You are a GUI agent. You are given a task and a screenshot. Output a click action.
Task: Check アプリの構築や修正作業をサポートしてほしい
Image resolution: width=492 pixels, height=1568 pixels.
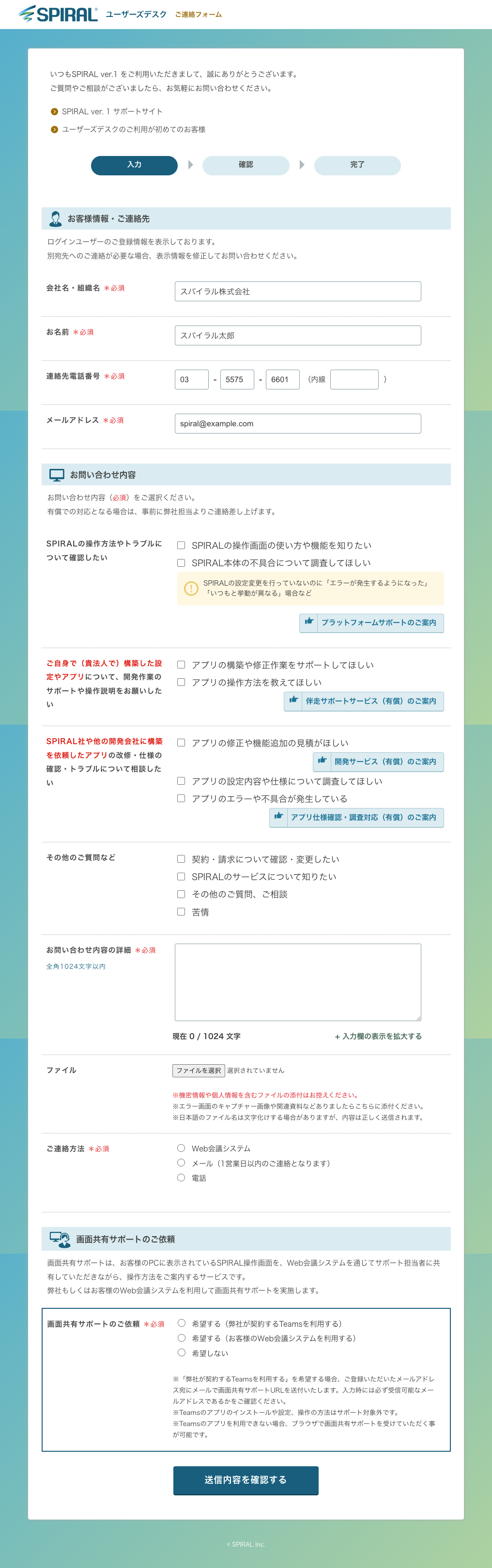coord(181,665)
